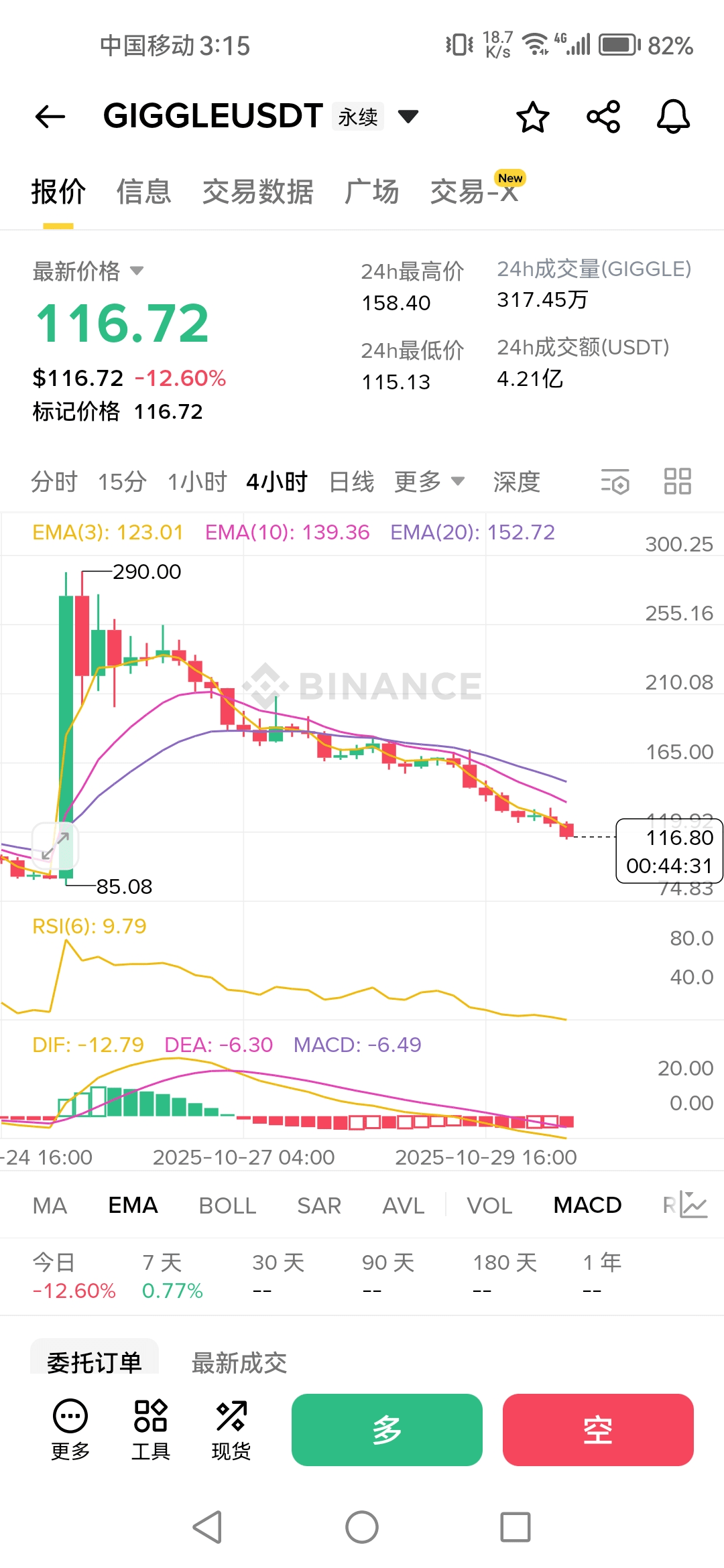Select the VOL indicator

489,1205
